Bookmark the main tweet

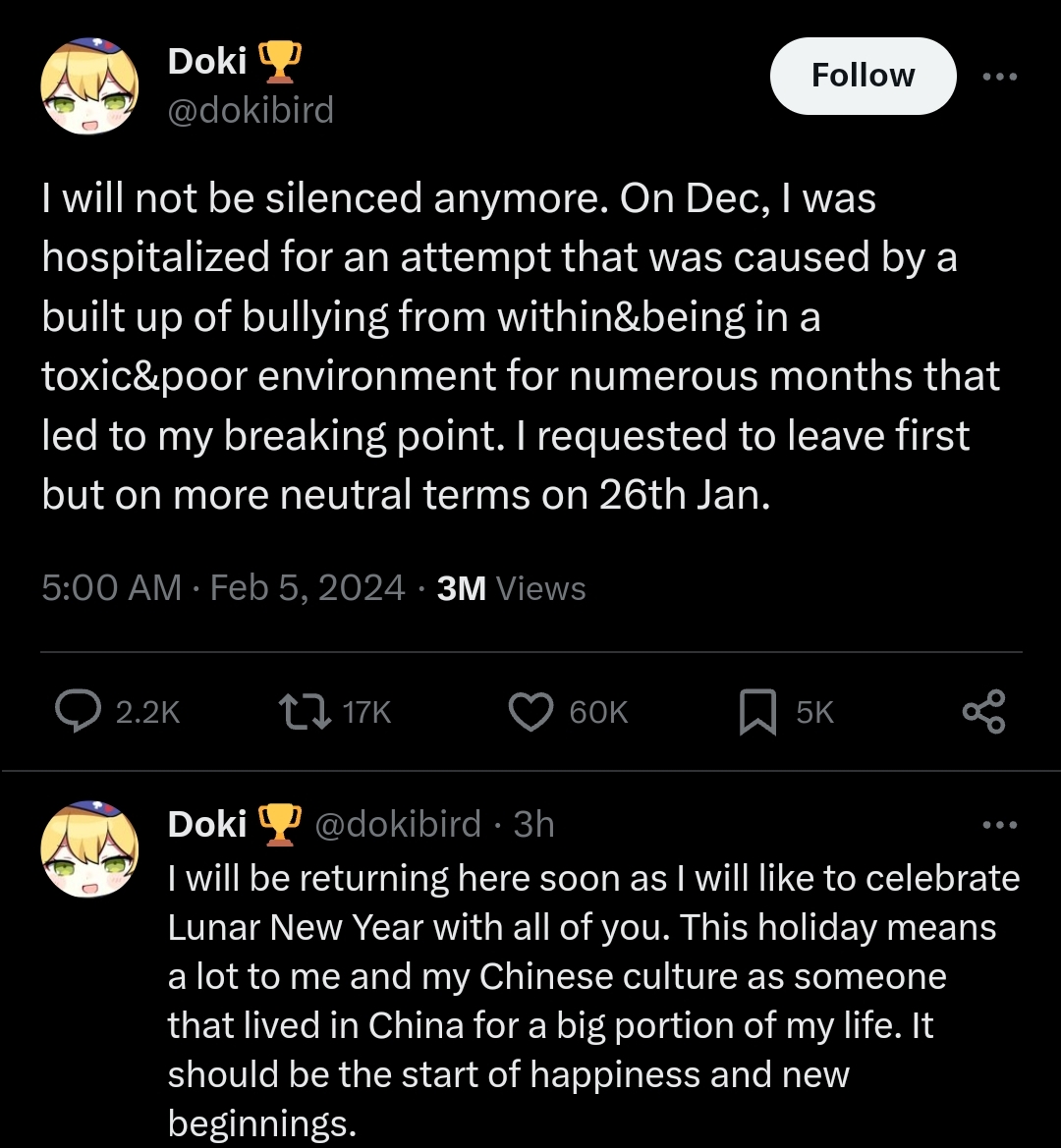pos(757,711)
